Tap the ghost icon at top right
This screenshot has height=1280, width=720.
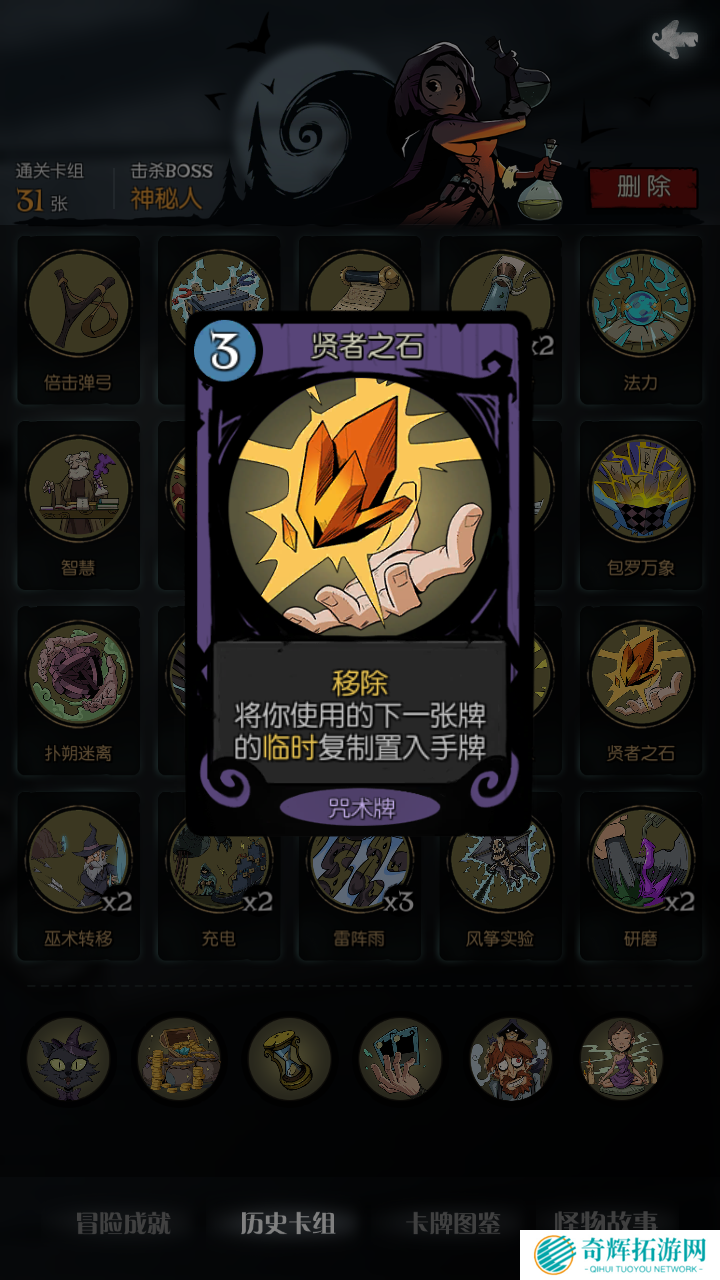click(672, 39)
